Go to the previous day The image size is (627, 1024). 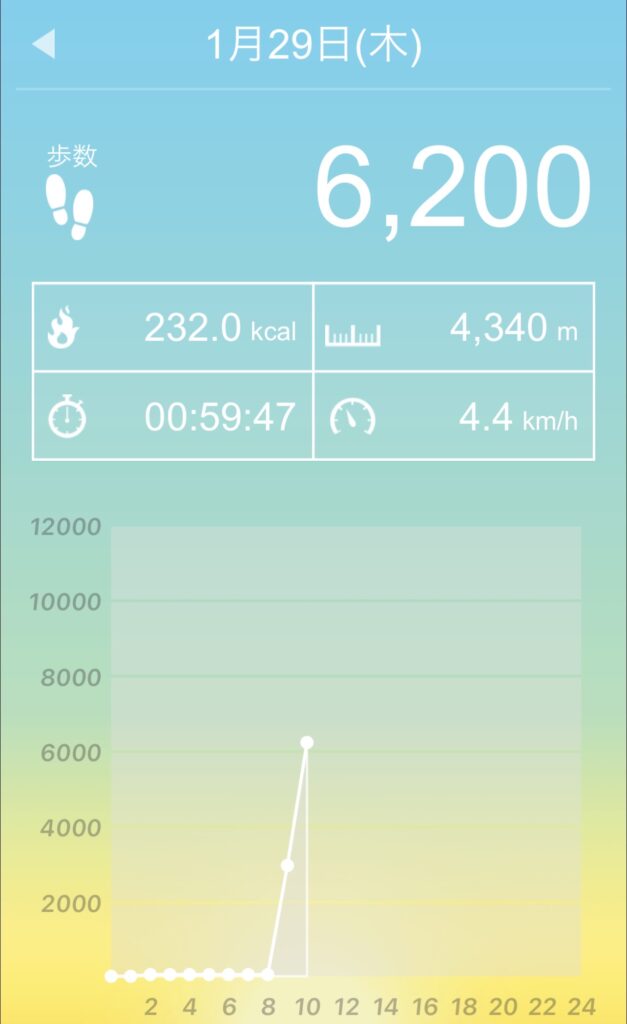tap(44, 45)
